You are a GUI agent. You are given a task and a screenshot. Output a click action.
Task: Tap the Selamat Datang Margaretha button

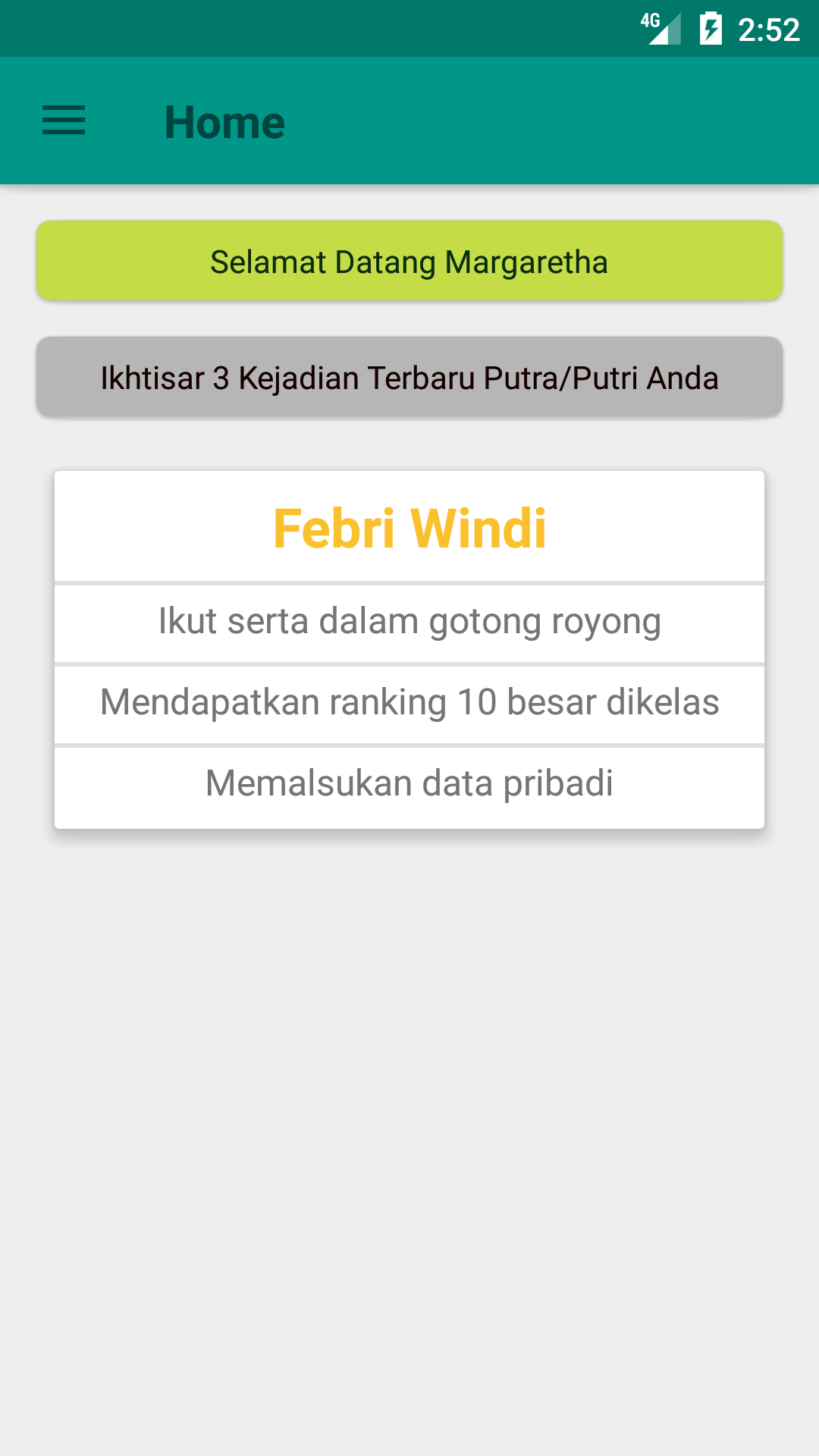pos(409,261)
